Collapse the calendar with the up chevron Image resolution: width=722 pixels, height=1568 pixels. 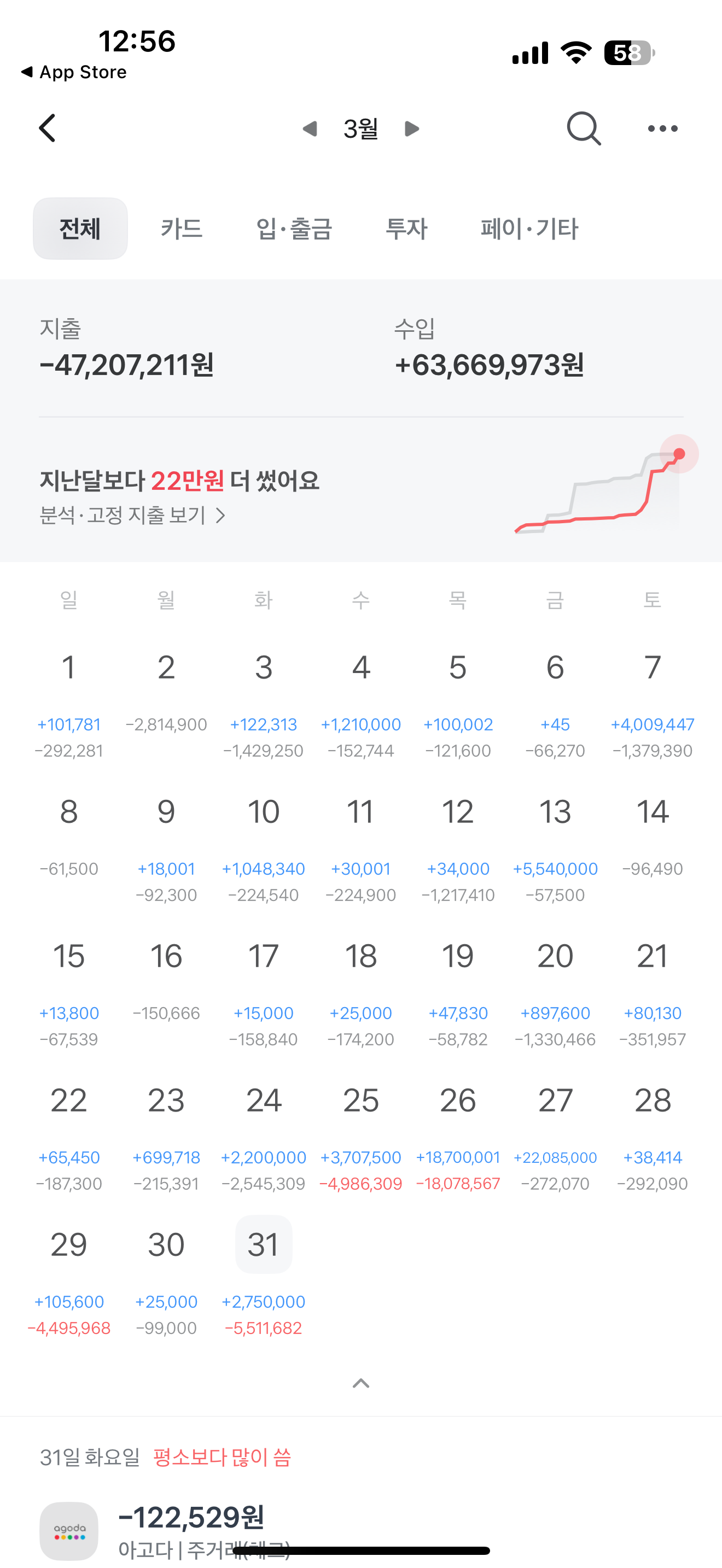pyautogui.click(x=361, y=1383)
